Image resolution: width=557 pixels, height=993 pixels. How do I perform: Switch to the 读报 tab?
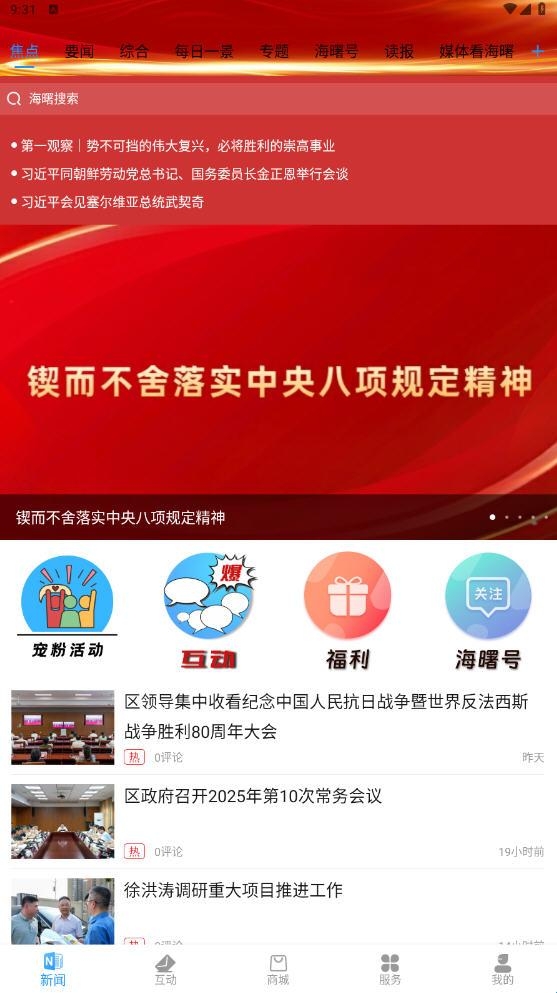pos(399,51)
